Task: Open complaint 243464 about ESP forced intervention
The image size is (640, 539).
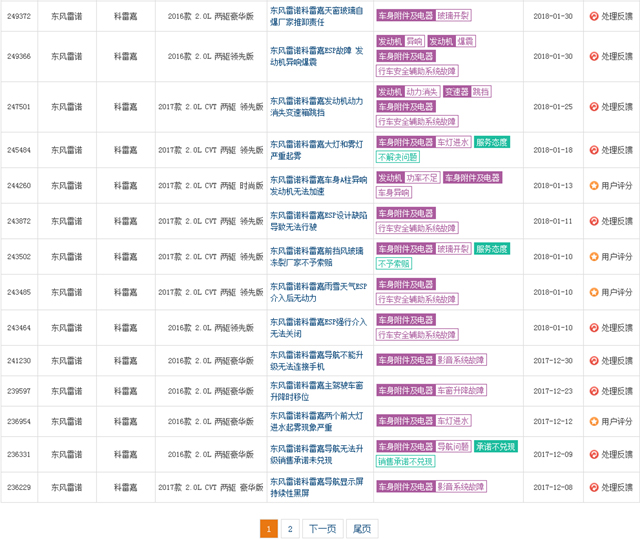Action: point(317,327)
